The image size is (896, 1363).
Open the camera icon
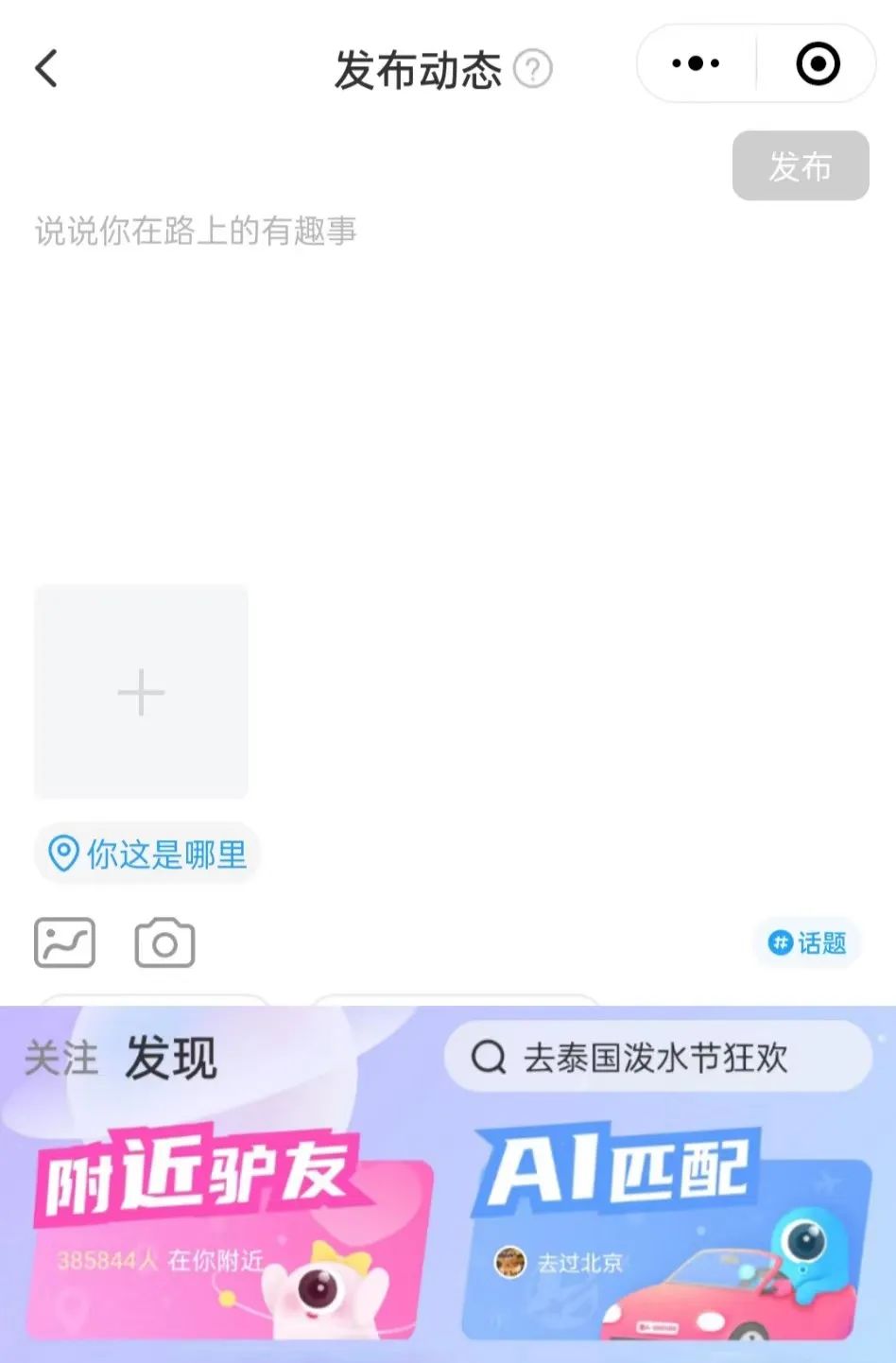(164, 942)
